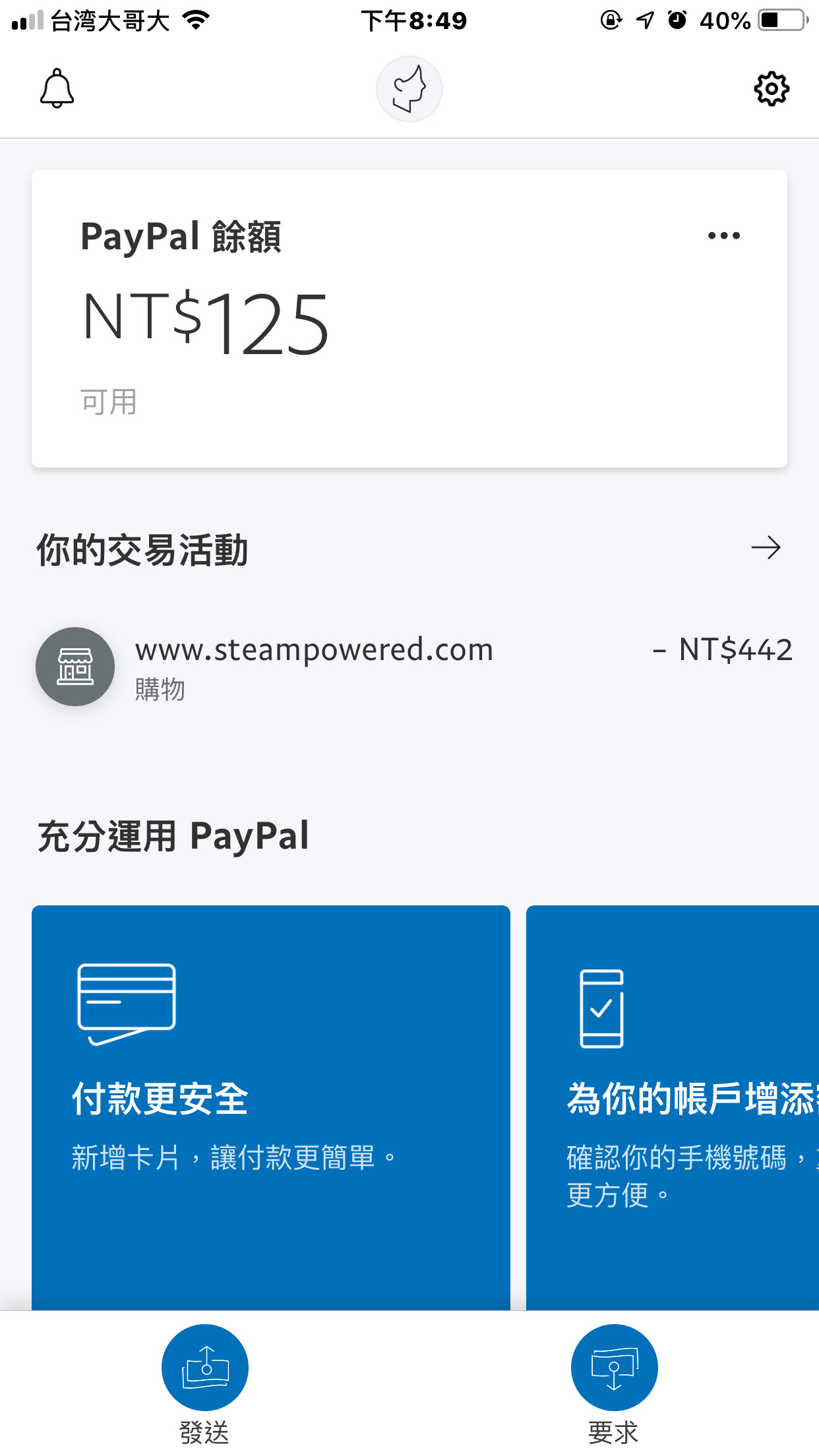Viewport: 819px width, 1456px height.
Task: Expand full transaction history with the arrow
Action: pyautogui.click(x=766, y=547)
